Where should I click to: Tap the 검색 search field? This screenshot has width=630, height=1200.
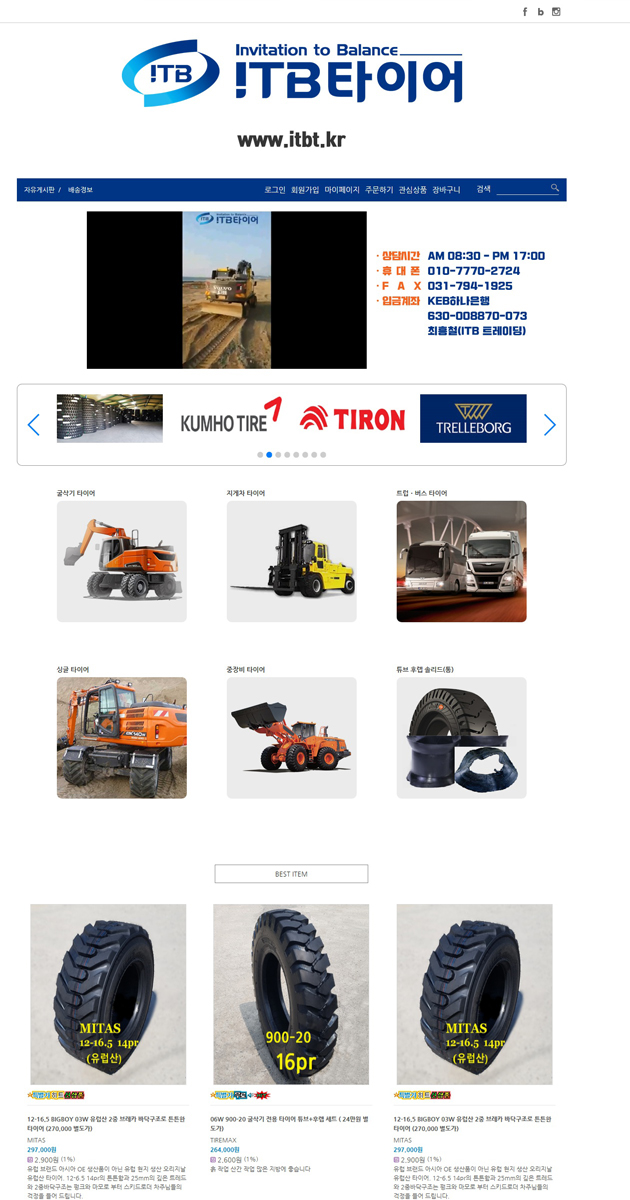tap(522, 189)
